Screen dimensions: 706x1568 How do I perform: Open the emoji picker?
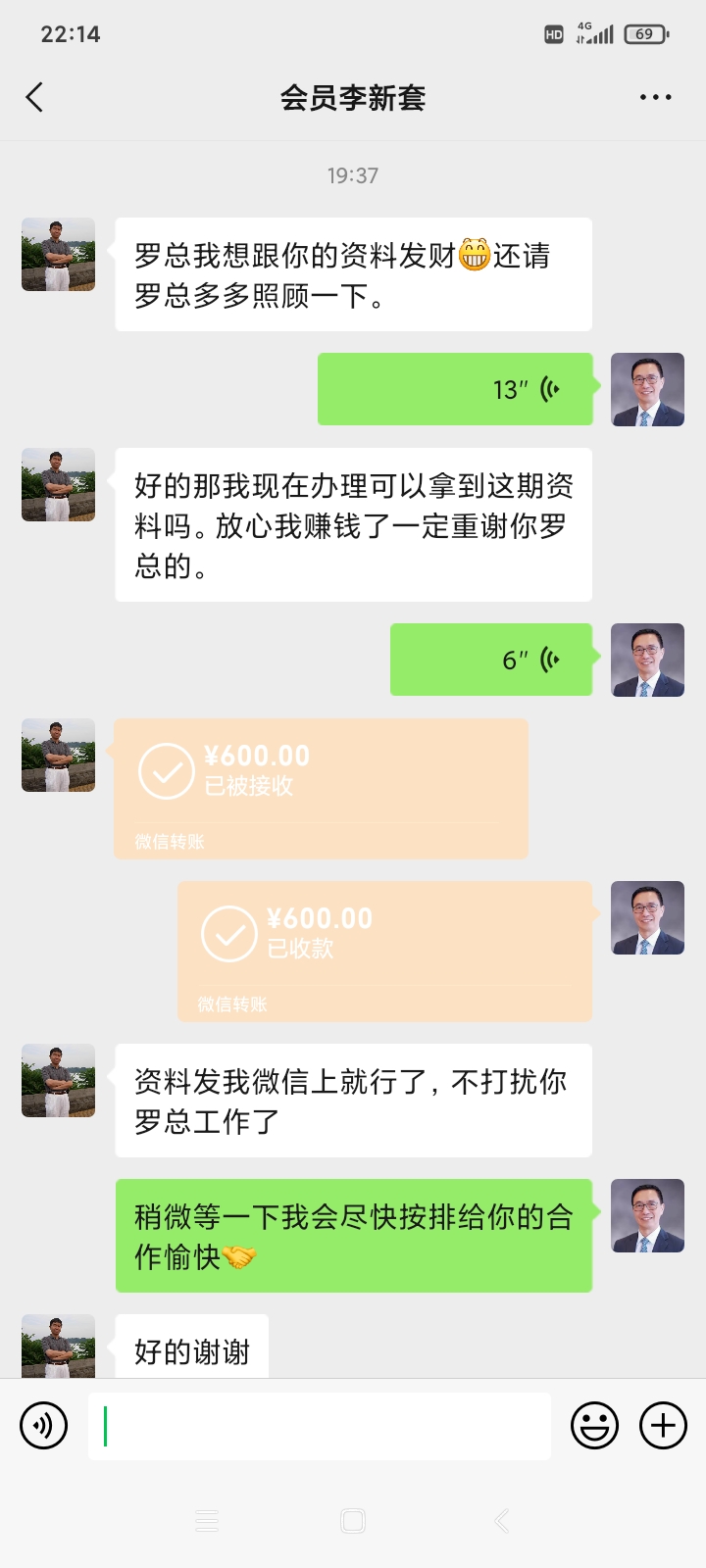click(594, 1426)
